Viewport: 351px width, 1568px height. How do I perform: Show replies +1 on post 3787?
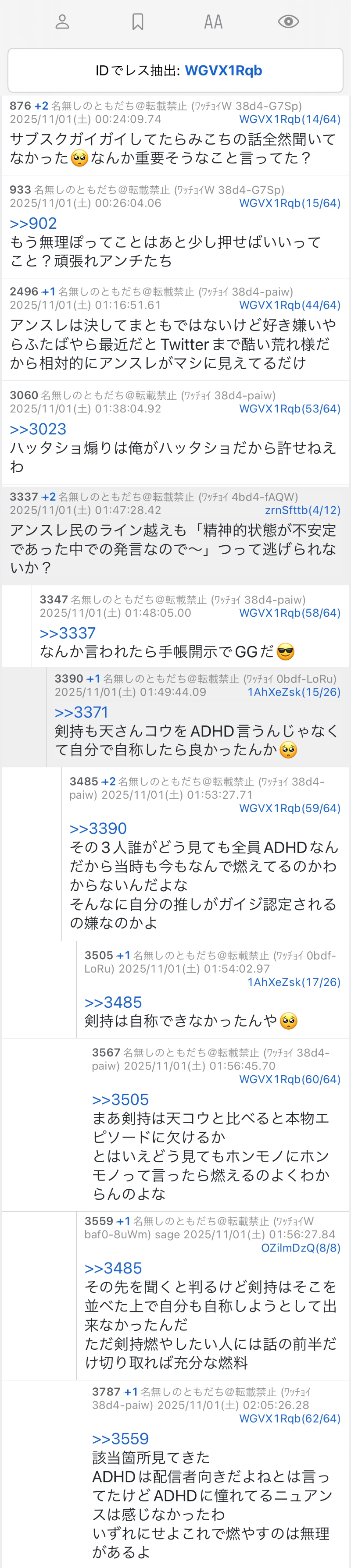[x=131, y=1391]
